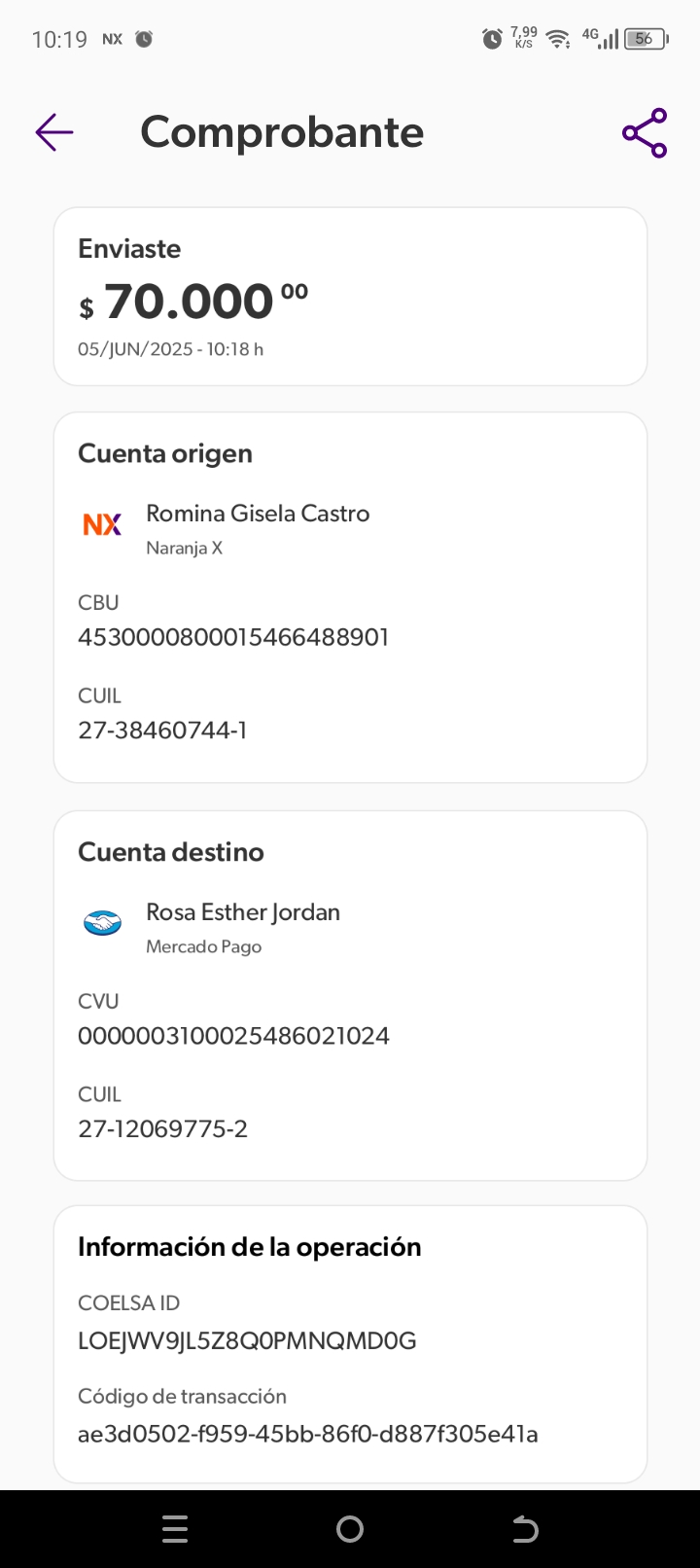Go back from the Comprobante screen
The height and width of the screenshot is (1568, 700).
54,132
